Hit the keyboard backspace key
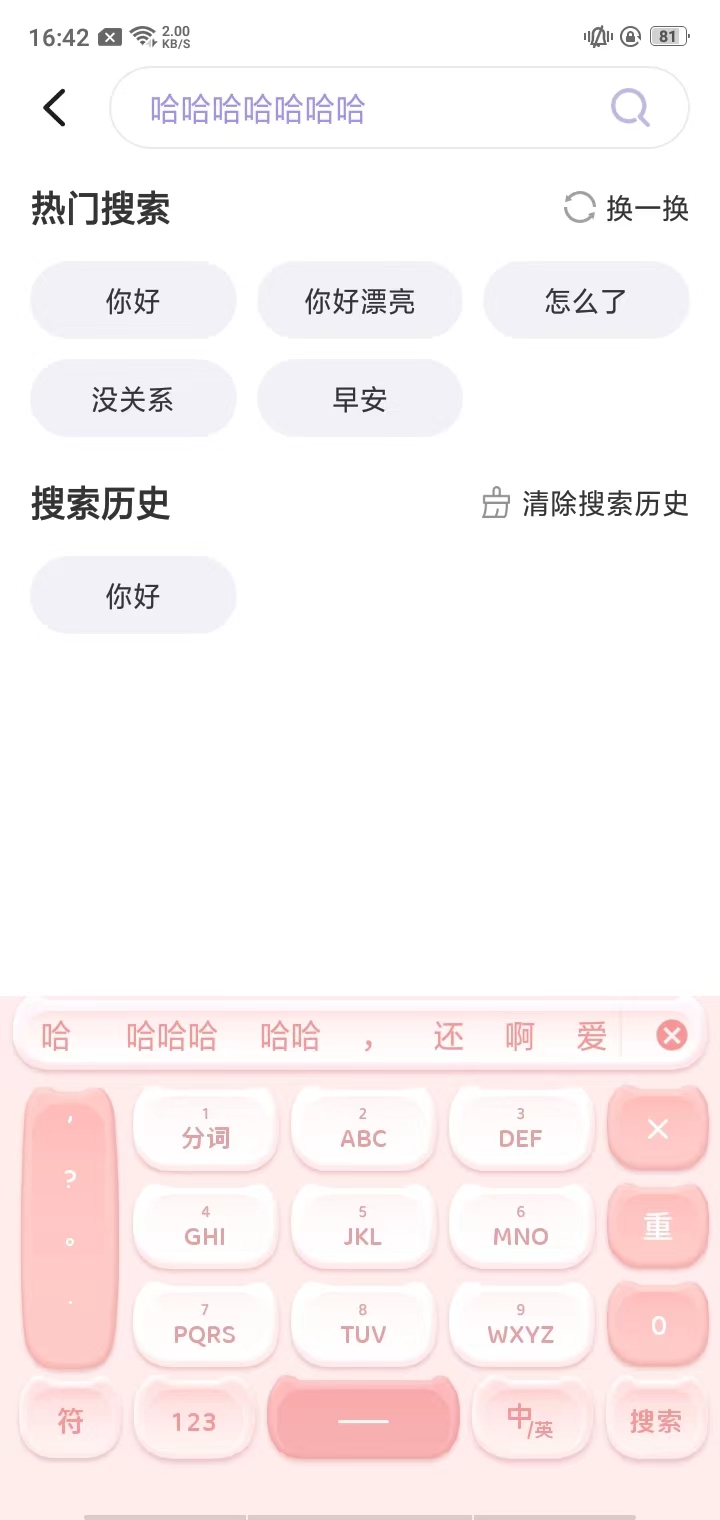 657,1129
